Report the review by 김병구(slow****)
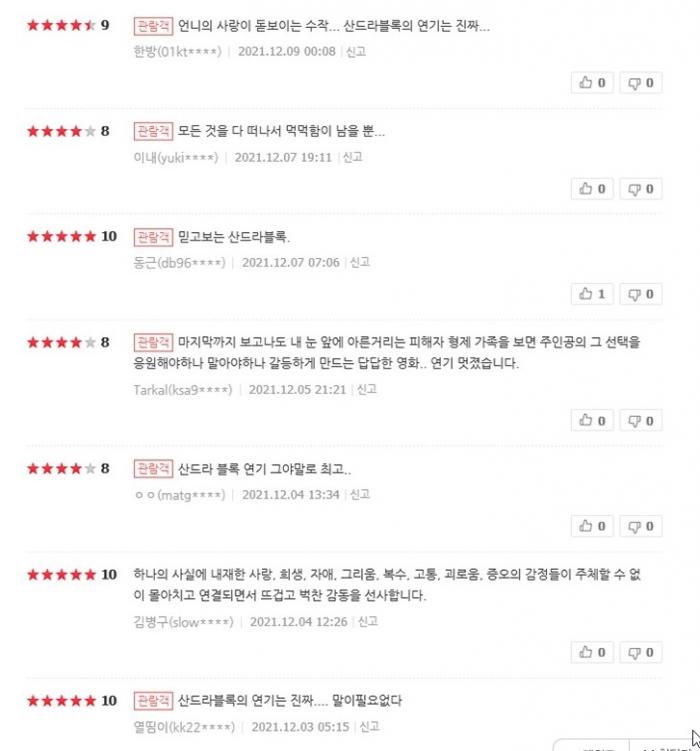 coord(368,621)
